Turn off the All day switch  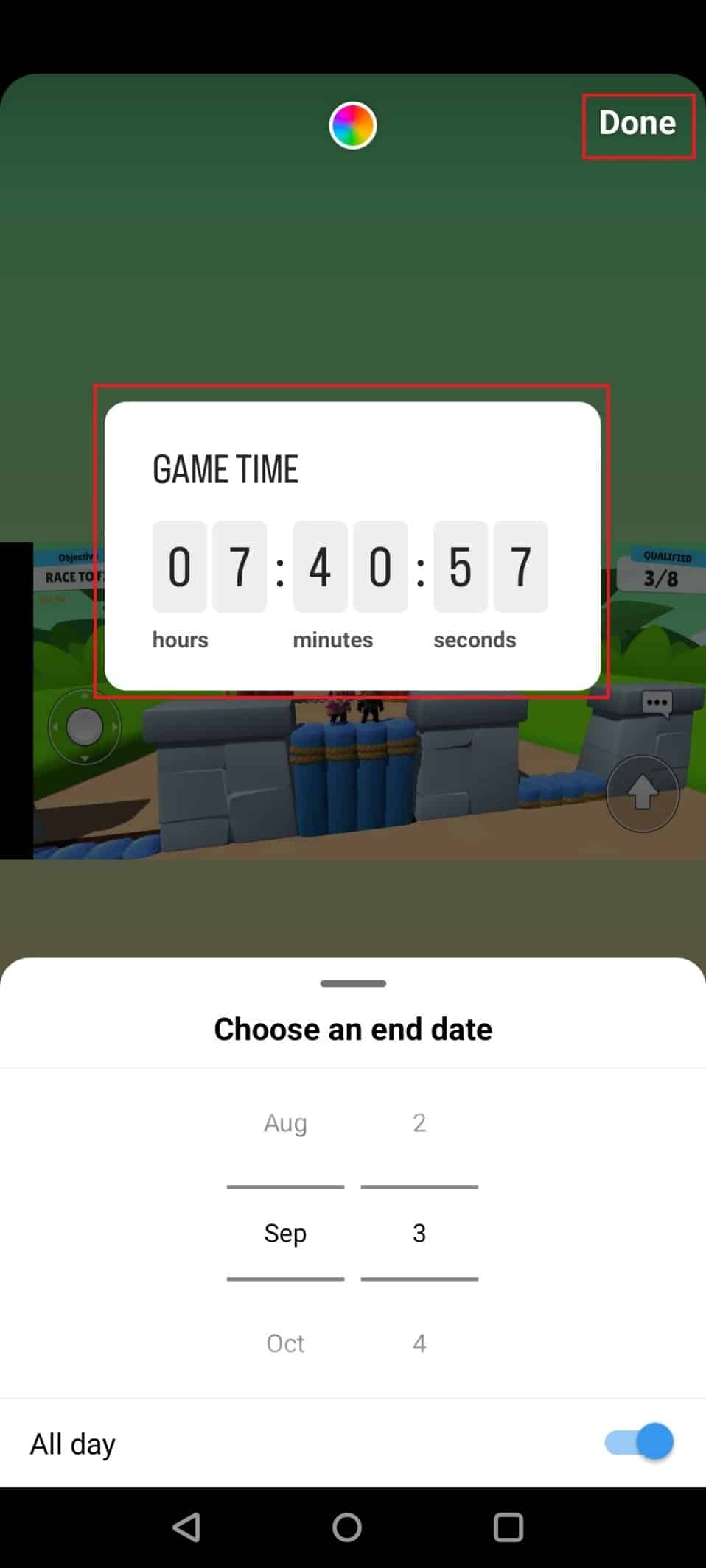point(638,1442)
